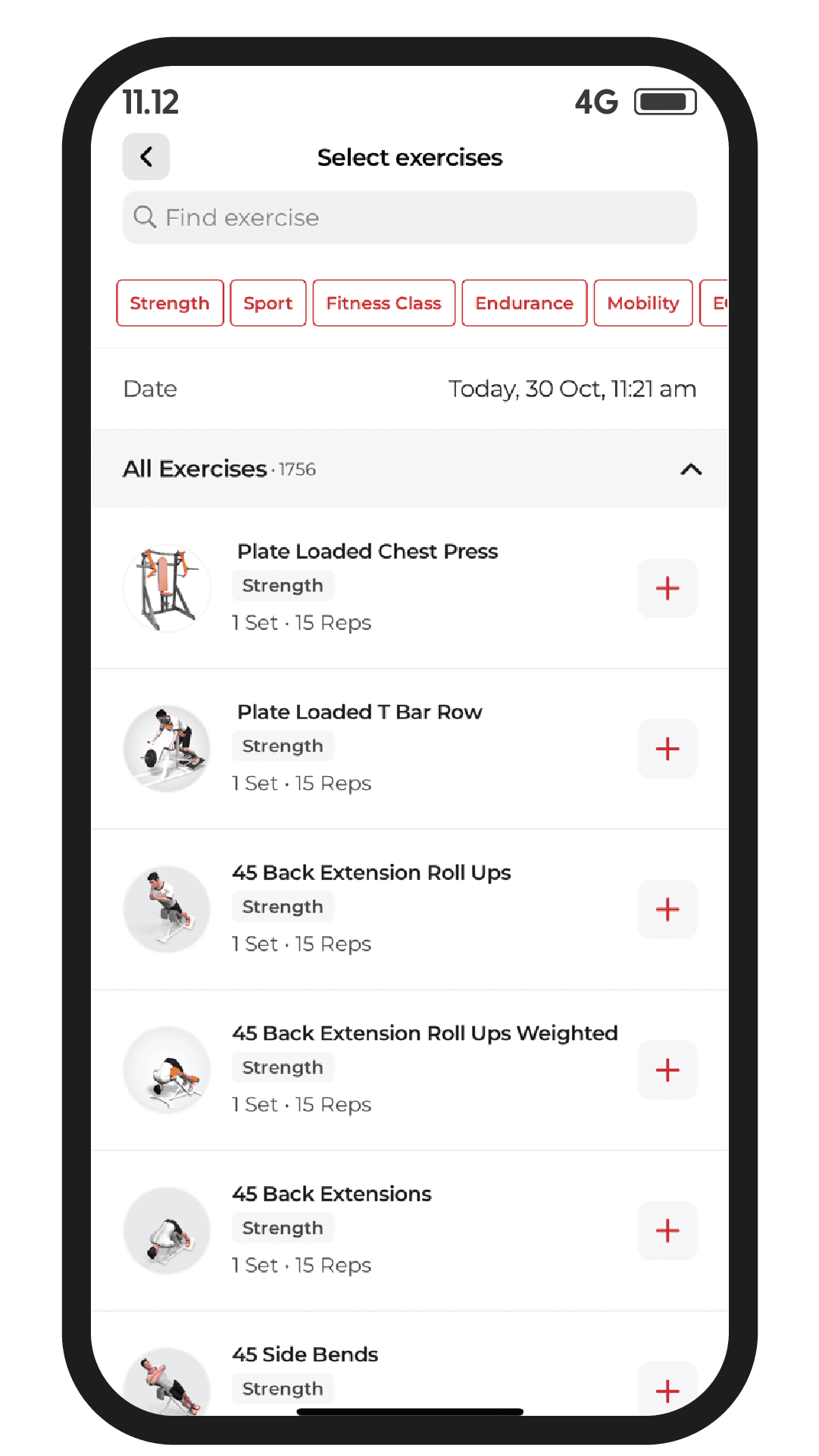Image resolution: width=819 pixels, height=1456 pixels.
Task: Select the Sport filter chip
Action: (268, 303)
